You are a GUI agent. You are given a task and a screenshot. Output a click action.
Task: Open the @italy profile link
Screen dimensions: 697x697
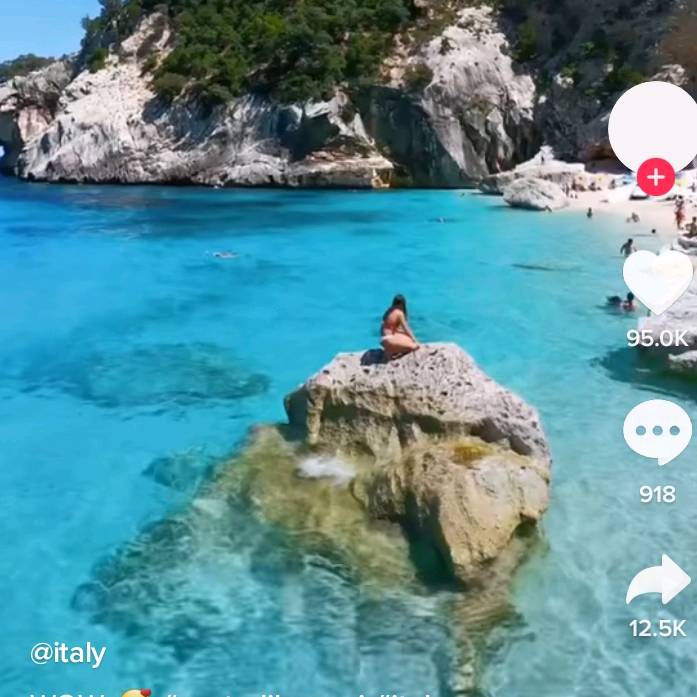tap(68, 654)
